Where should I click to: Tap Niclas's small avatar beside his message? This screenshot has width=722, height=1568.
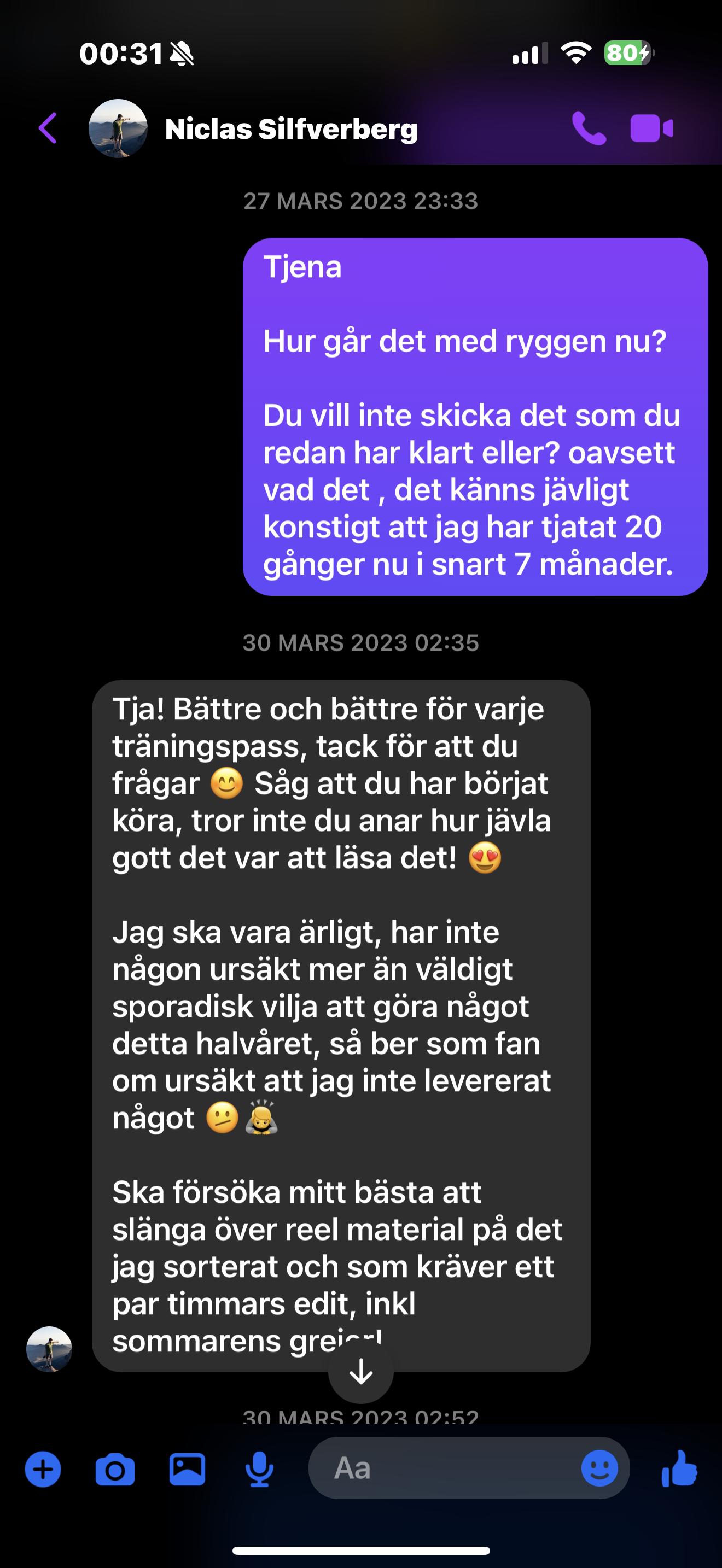pyautogui.click(x=49, y=1349)
